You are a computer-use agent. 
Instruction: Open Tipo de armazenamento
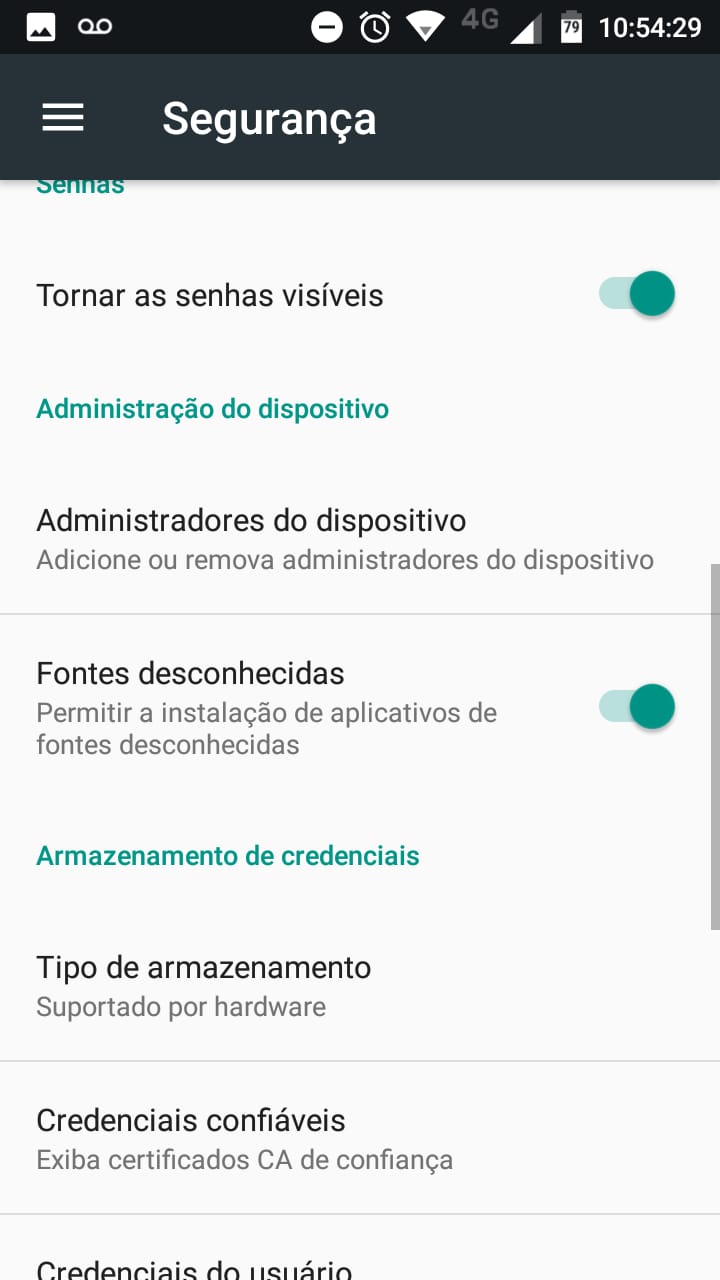coord(204,985)
